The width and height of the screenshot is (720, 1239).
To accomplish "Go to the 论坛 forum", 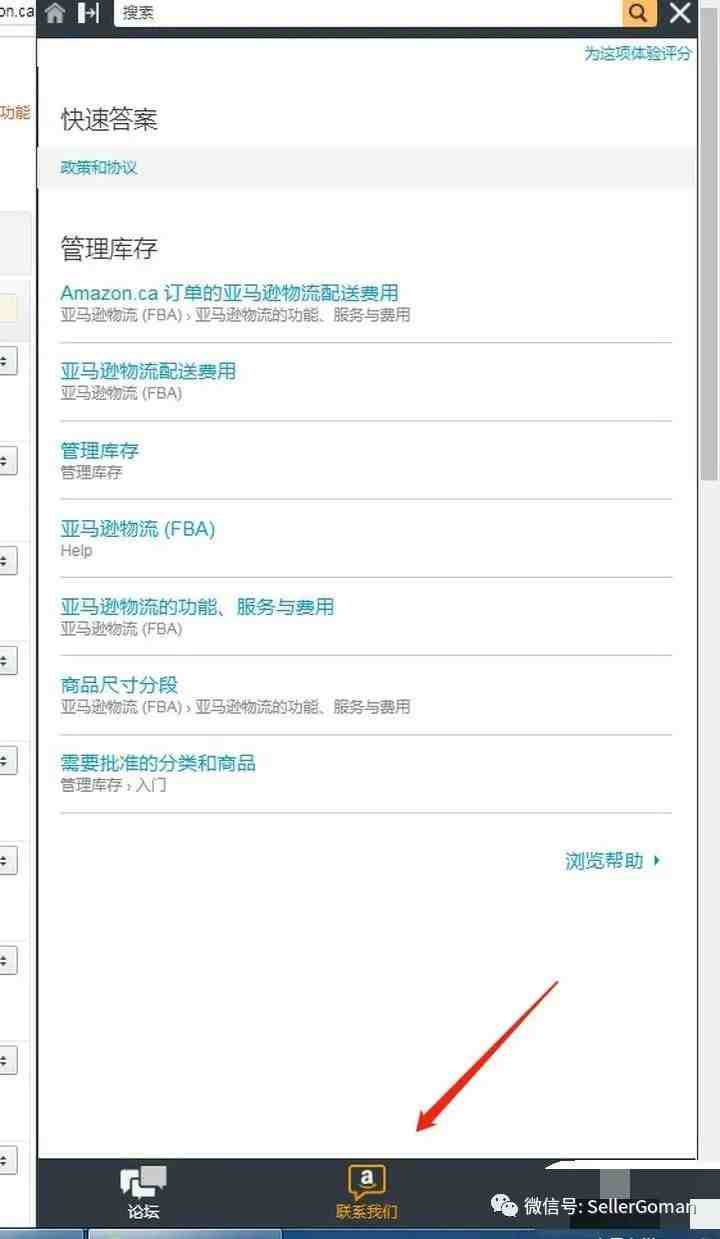I will pyautogui.click(x=143, y=1193).
